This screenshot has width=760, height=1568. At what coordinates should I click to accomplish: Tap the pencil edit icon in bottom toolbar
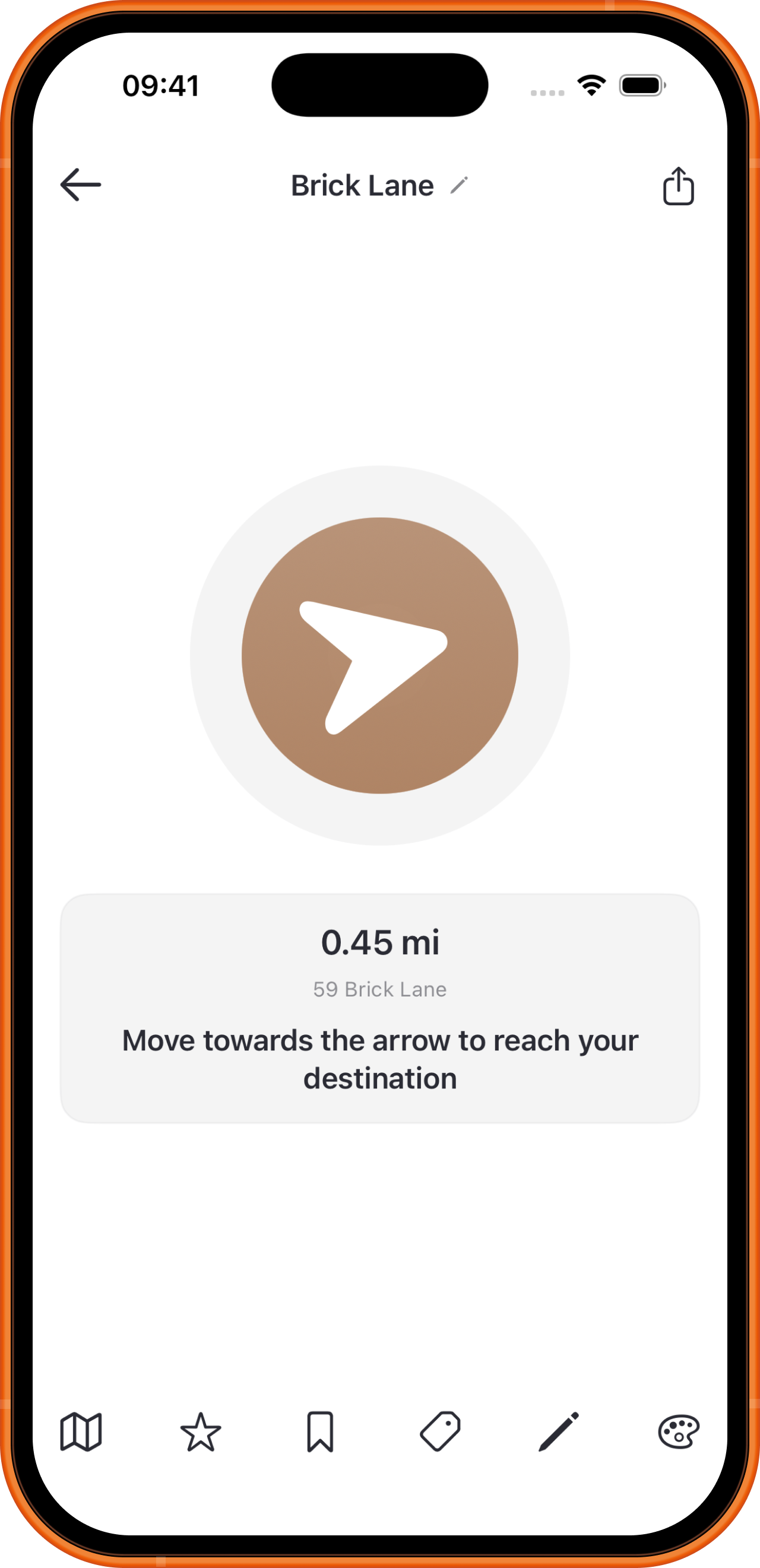point(559,1431)
